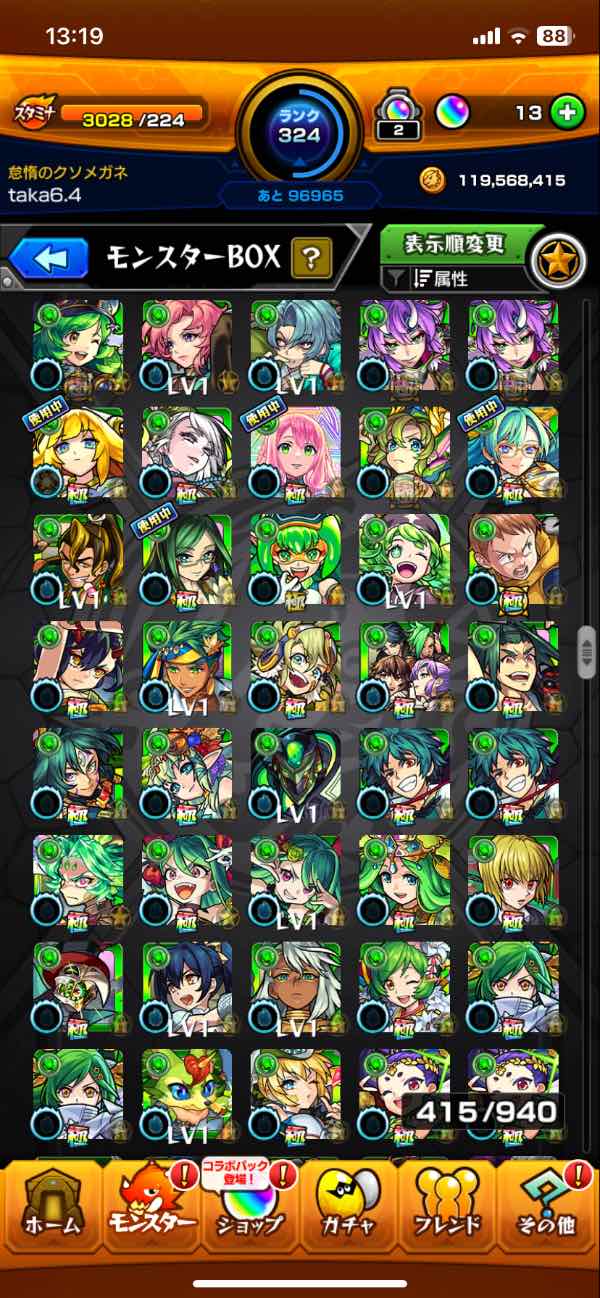Image resolution: width=600 pixels, height=1298 pixels.
Task: Add orbs with the green plus button
Action: 567,113
